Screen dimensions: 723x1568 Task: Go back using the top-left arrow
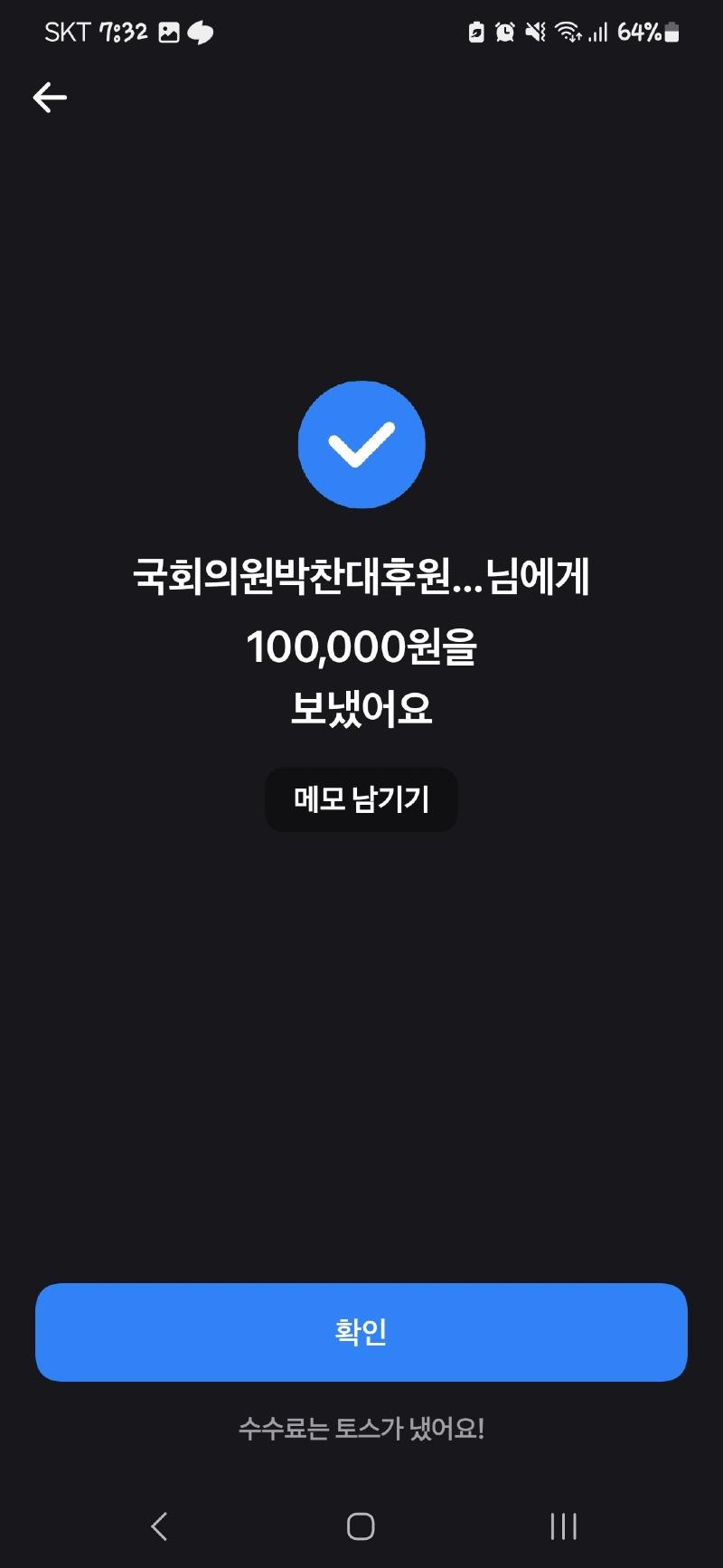[50, 98]
